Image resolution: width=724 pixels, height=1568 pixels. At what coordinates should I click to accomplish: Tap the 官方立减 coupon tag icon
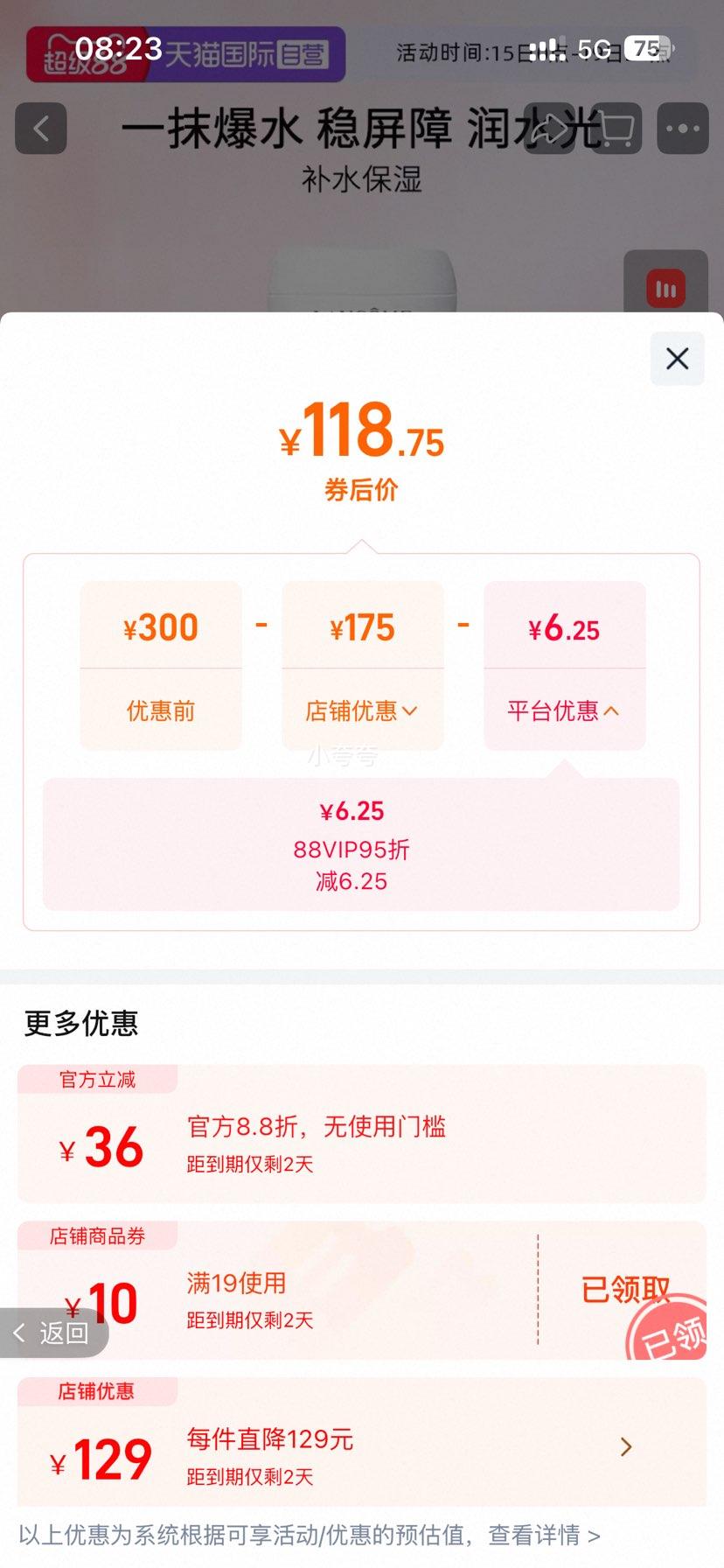97,1080
